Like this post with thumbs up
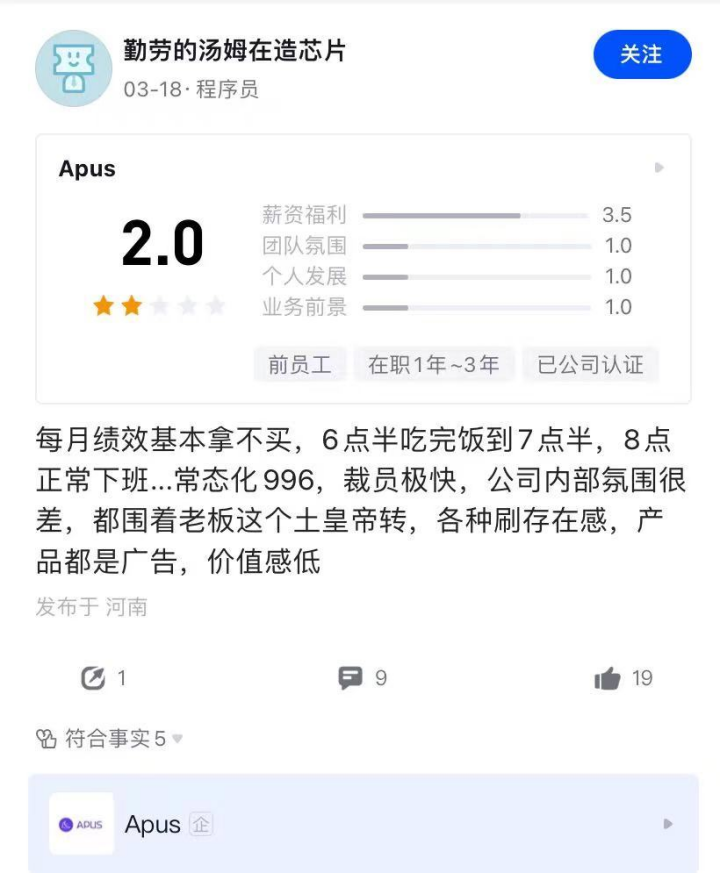Image resolution: width=720 pixels, height=873 pixels. (x=607, y=679)
